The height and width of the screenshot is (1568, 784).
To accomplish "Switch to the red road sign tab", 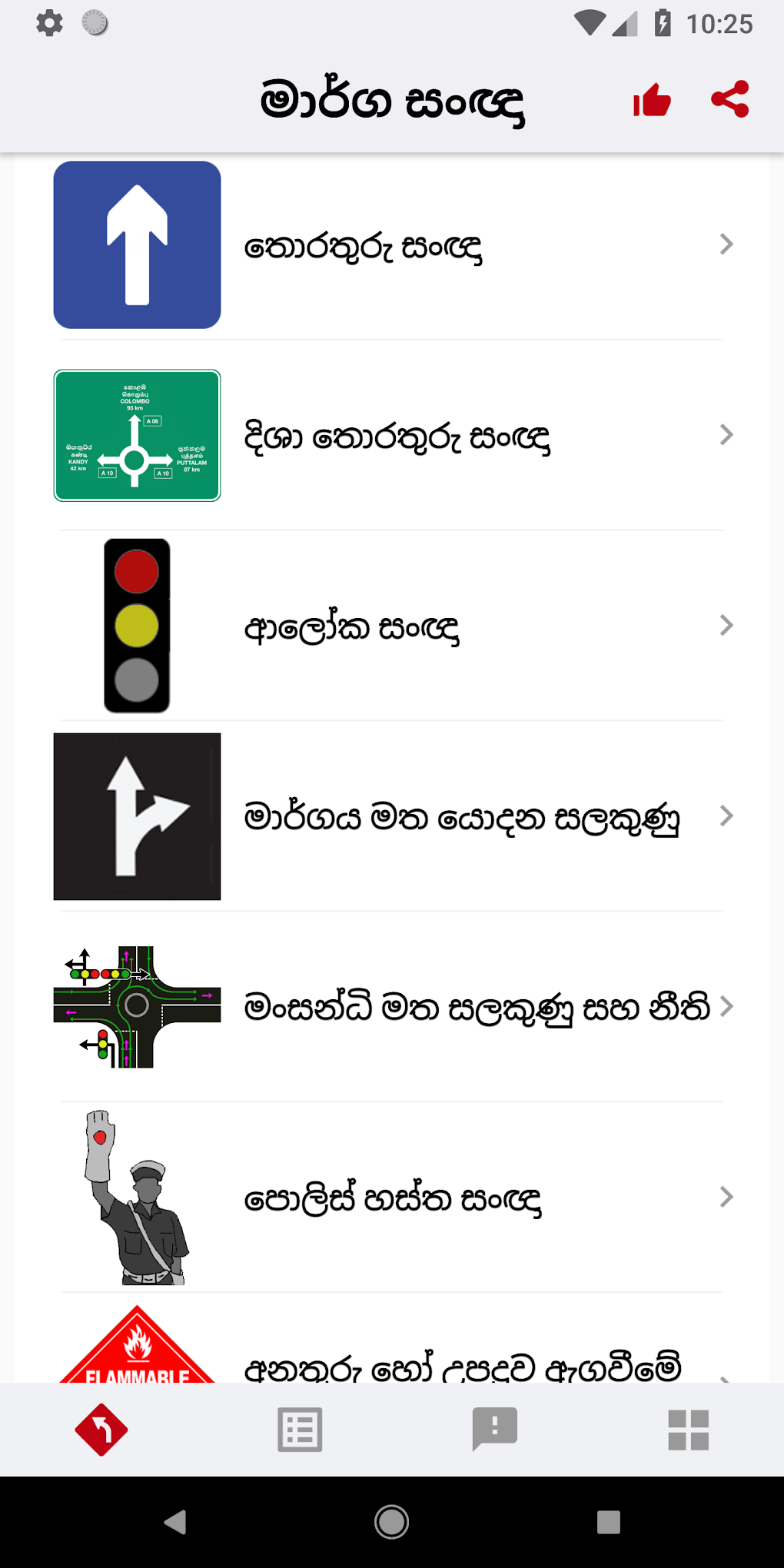I will [101, 1430].
